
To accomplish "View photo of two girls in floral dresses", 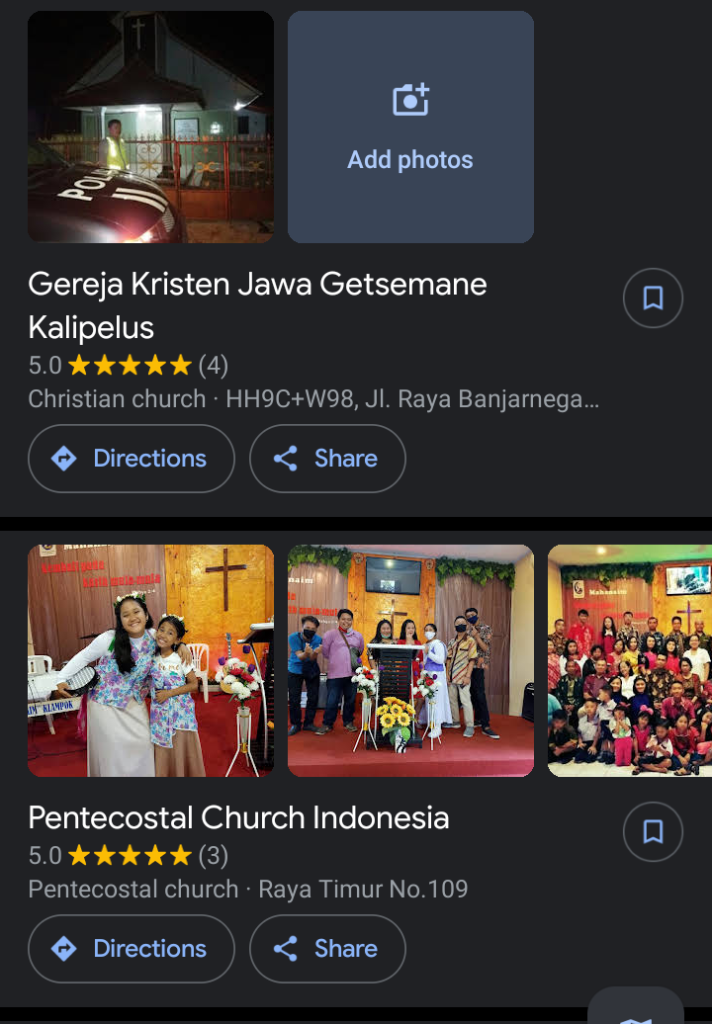I will 151,661.
